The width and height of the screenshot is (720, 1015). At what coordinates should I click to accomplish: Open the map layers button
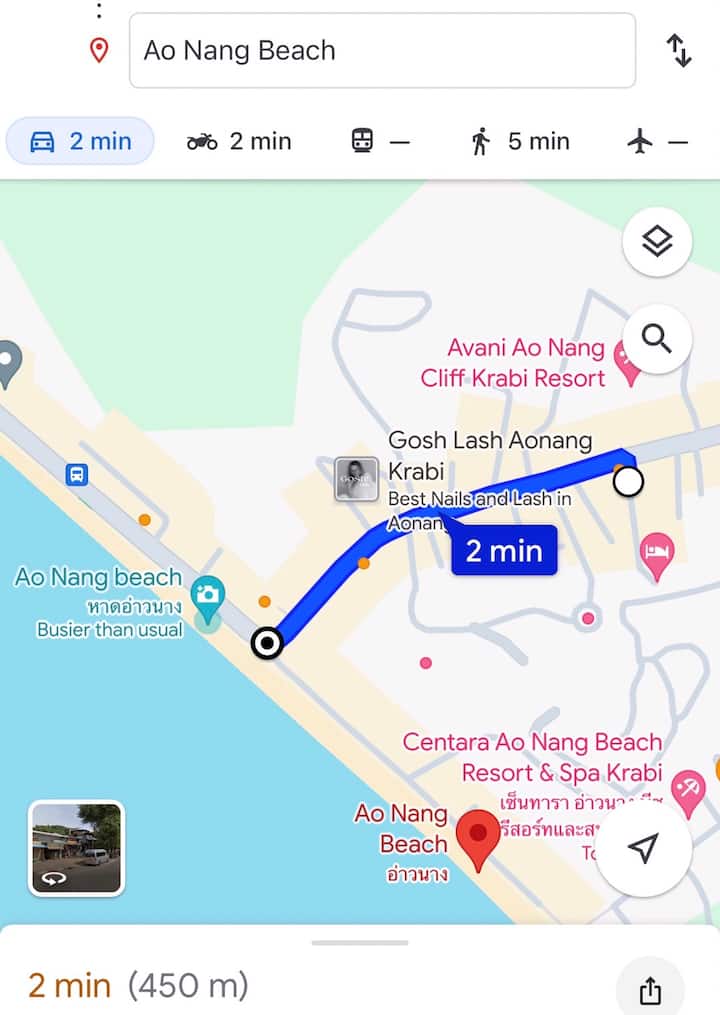657,241
